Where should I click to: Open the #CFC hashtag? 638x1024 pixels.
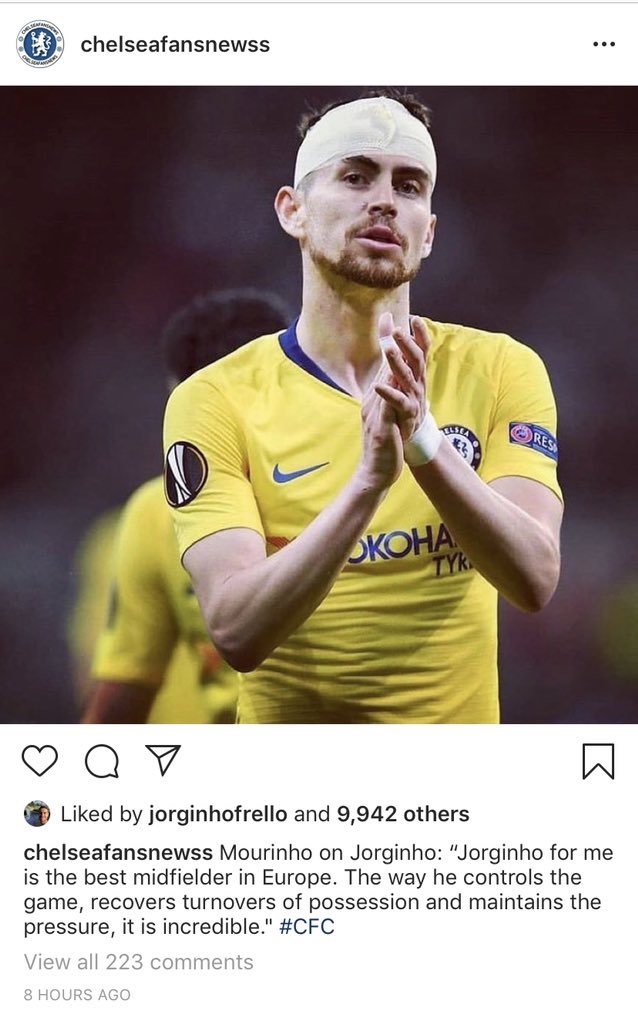308,927
